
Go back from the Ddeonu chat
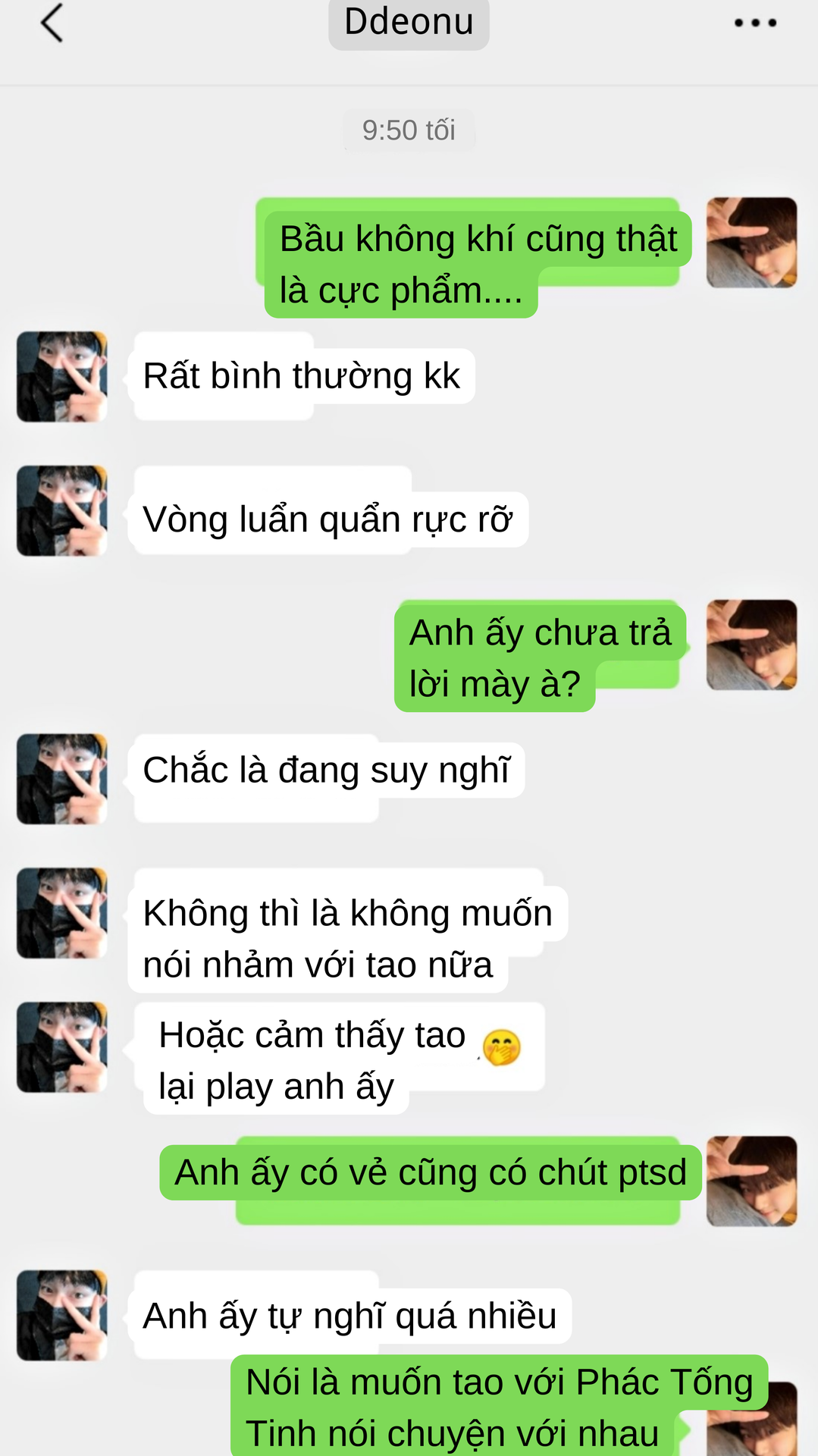(x=52, y=23)
